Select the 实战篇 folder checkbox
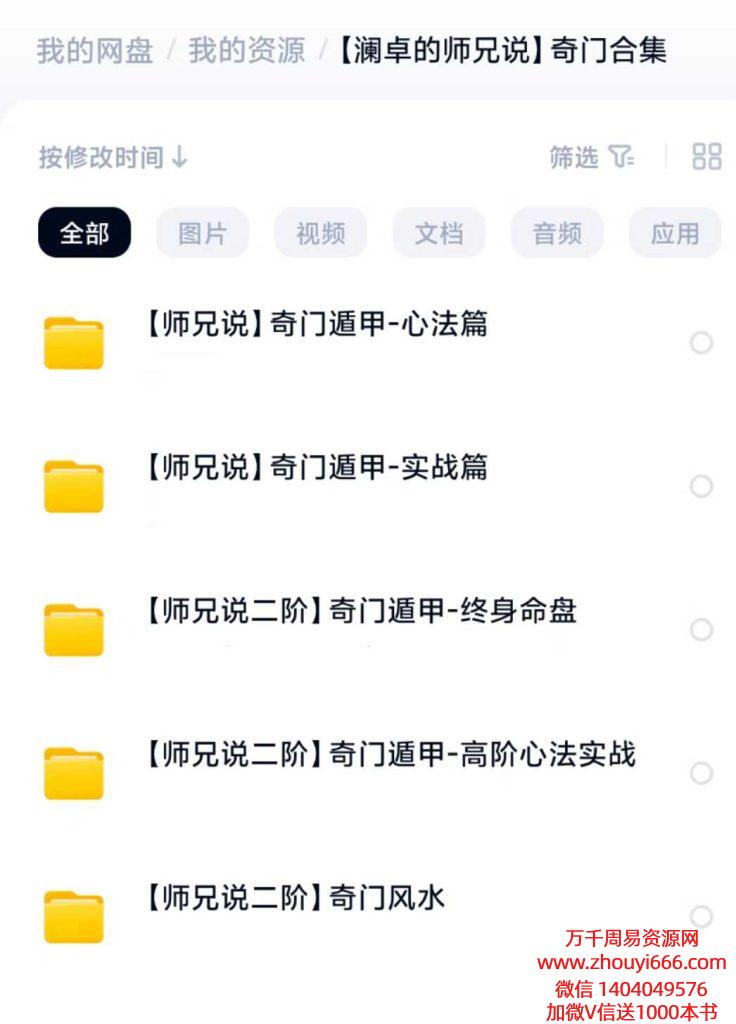736x1024 pixels. tap(701, 486)
